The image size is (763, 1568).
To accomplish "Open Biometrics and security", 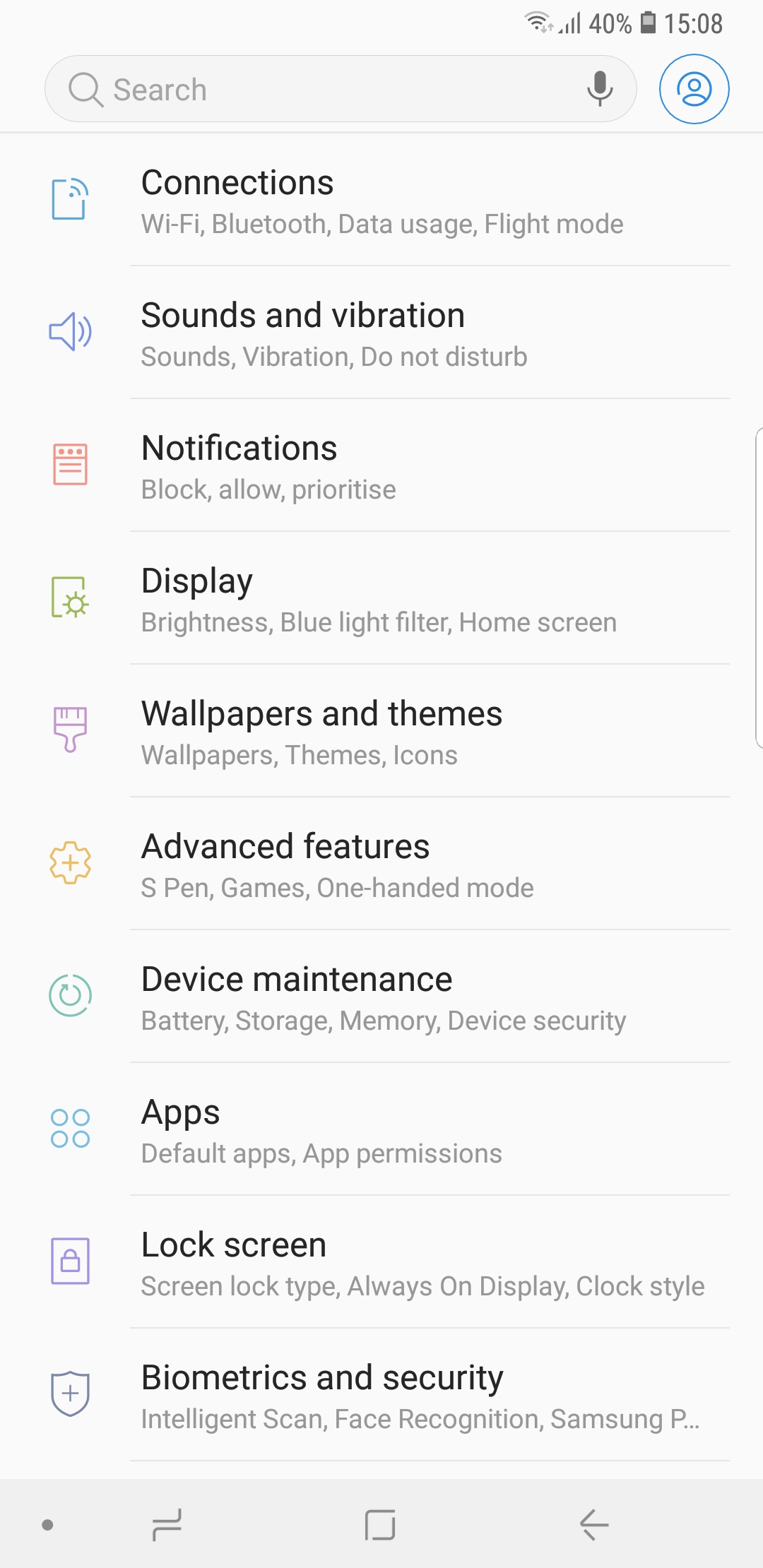I will point(381,1396).
